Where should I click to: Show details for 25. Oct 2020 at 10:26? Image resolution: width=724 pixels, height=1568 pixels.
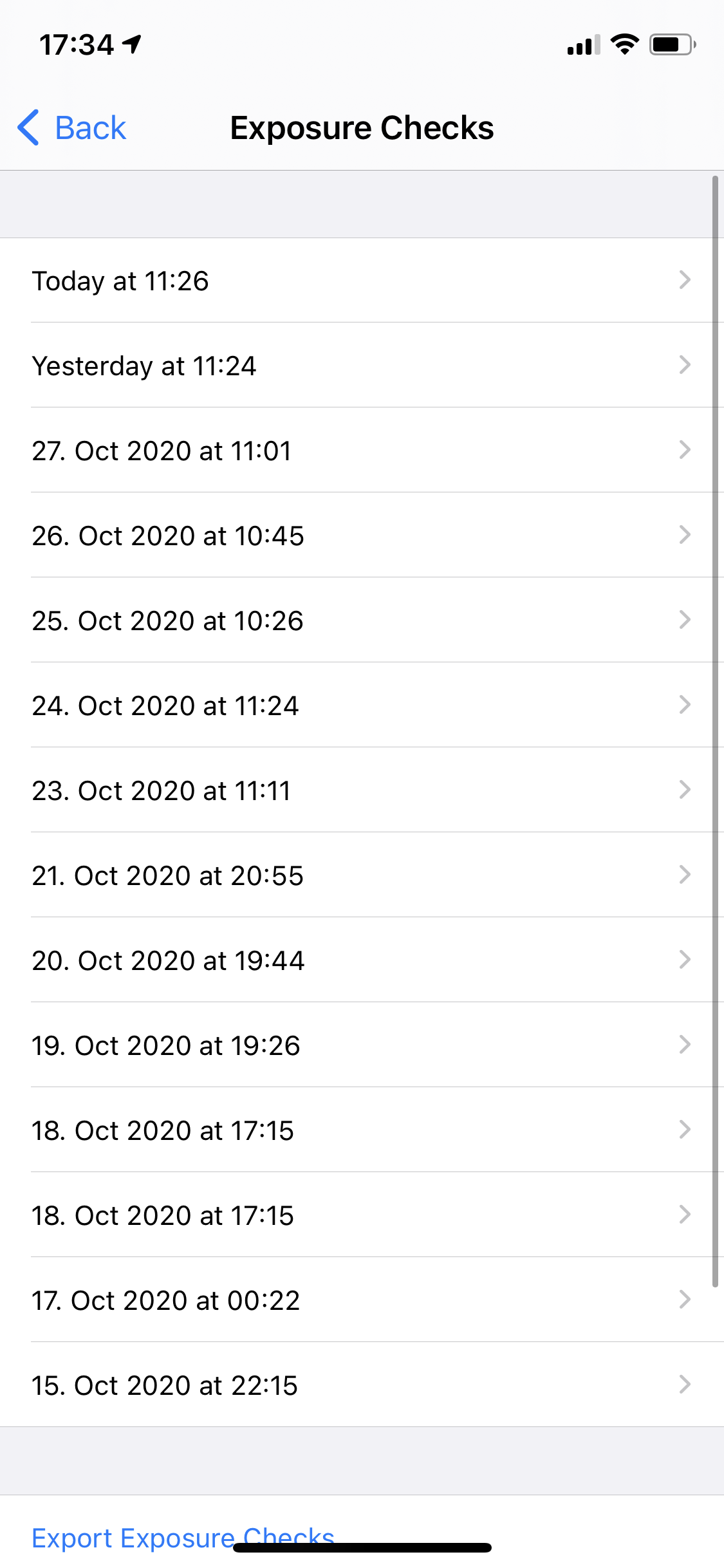pyautogui.click(x=360, y=621)
